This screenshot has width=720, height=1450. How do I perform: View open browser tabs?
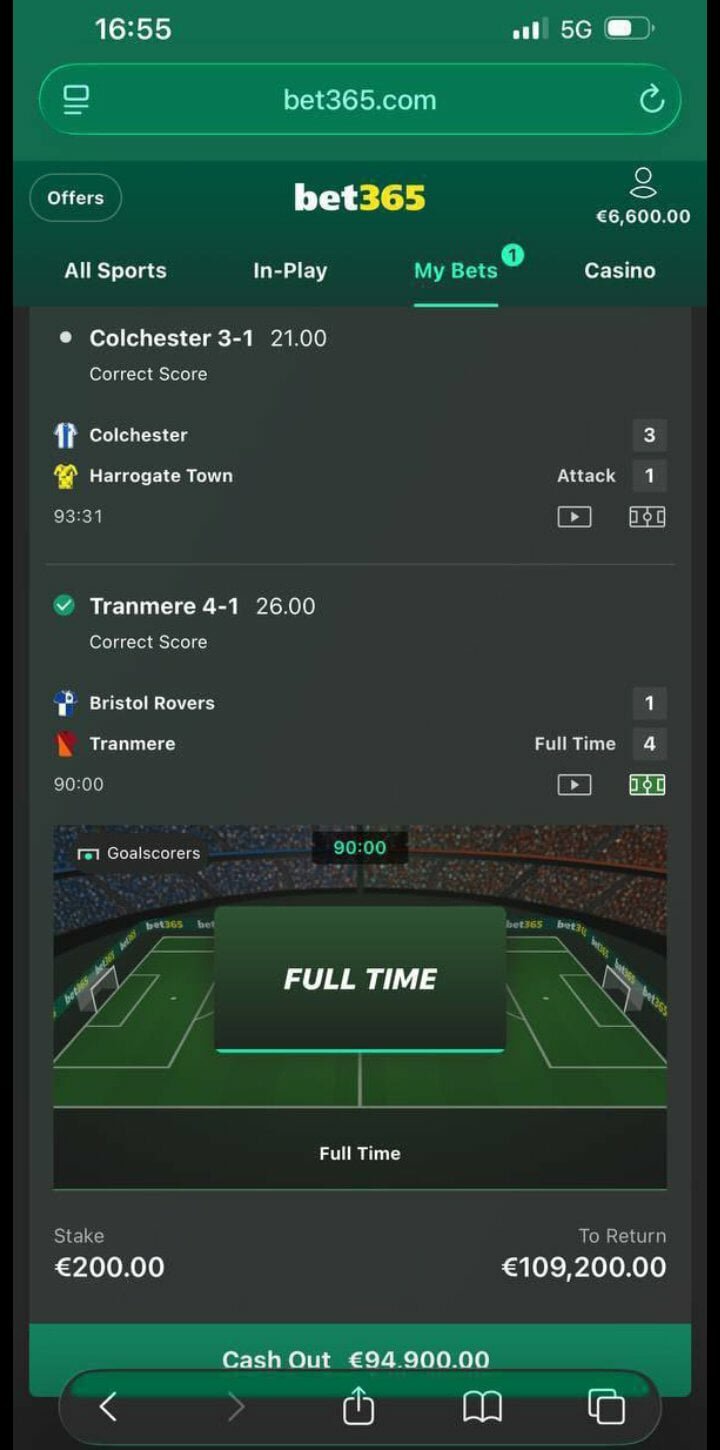coord(606,1407)
